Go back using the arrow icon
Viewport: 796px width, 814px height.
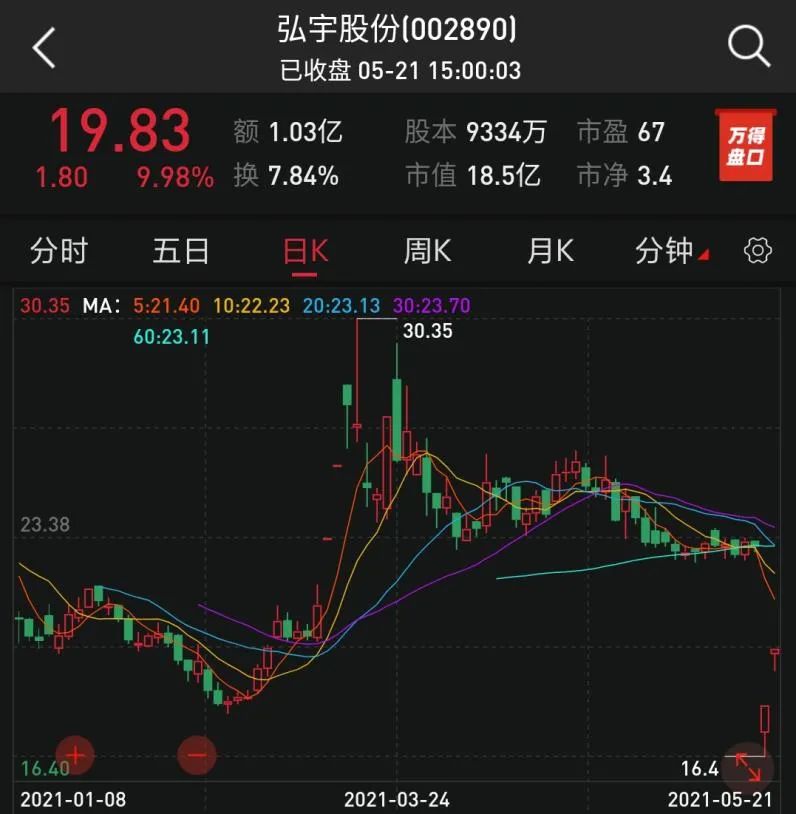pyautogui.click(x=44, y=47)
